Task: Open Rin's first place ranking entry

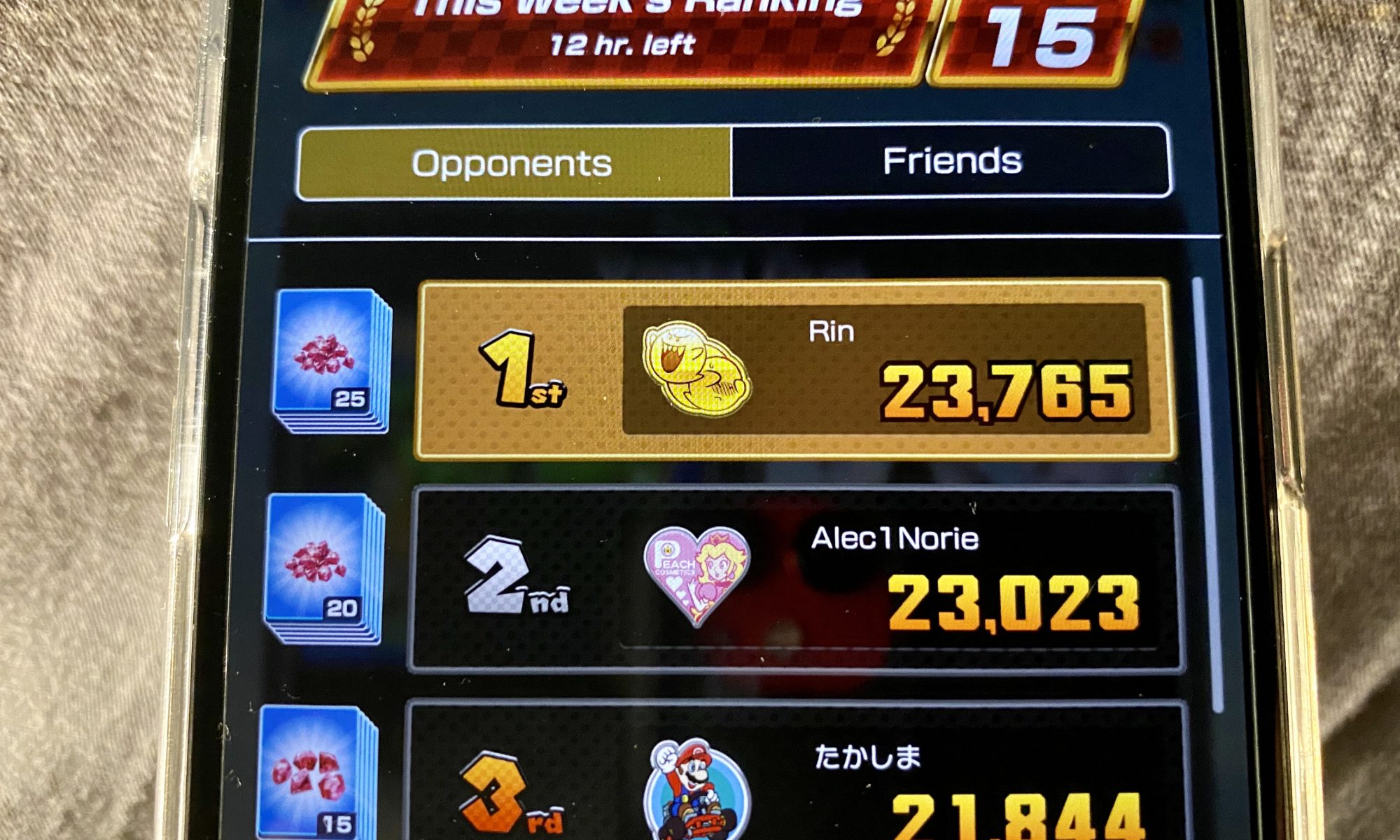Action: pos(794,370)
